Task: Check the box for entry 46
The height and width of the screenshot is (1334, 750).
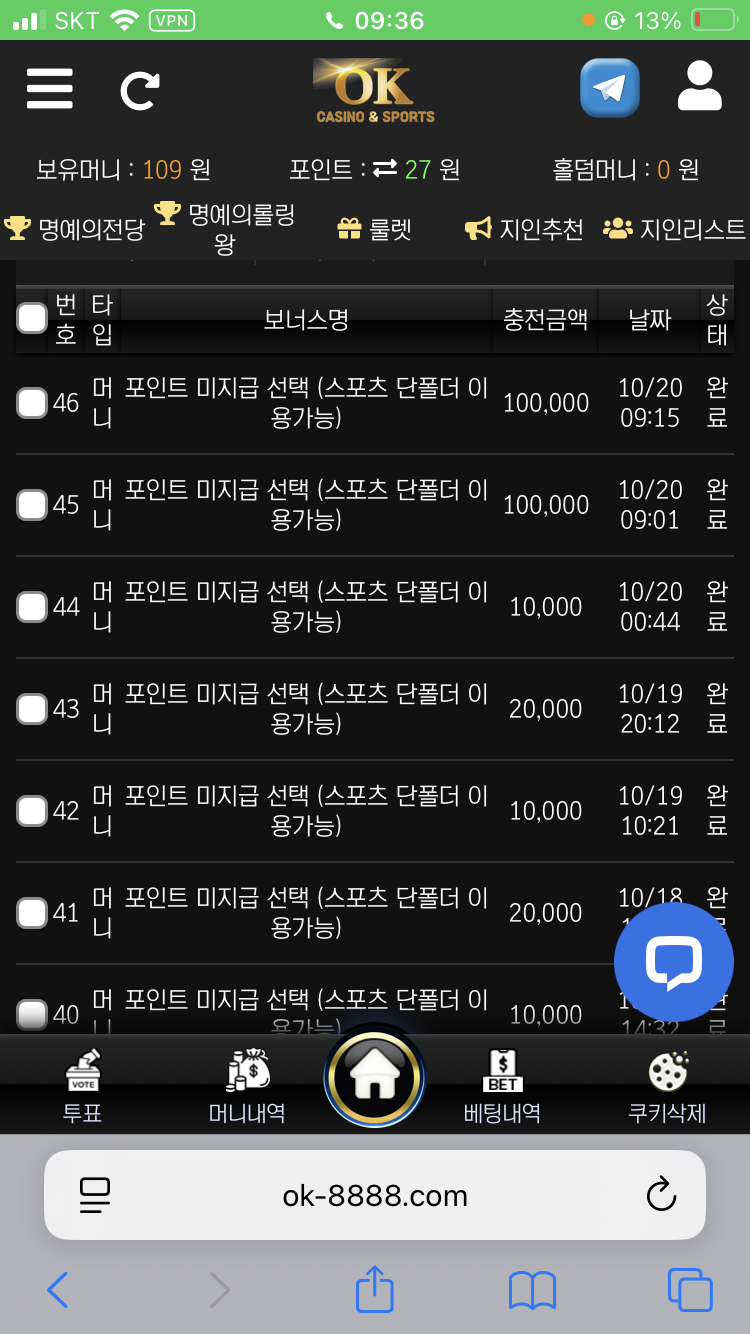Action: [x=32, y=403]
